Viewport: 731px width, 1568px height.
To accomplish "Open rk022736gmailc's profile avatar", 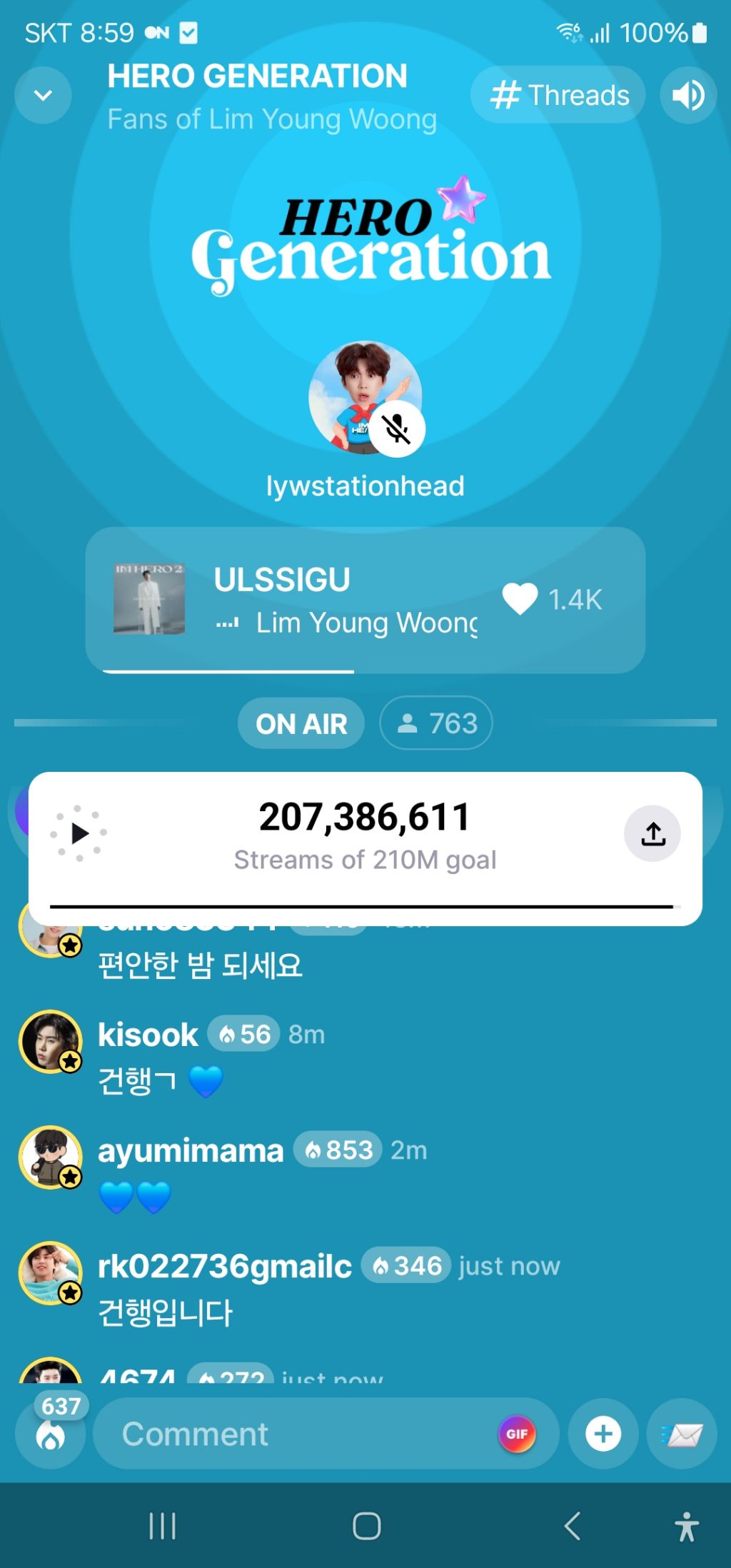I will click(50, 1272).
